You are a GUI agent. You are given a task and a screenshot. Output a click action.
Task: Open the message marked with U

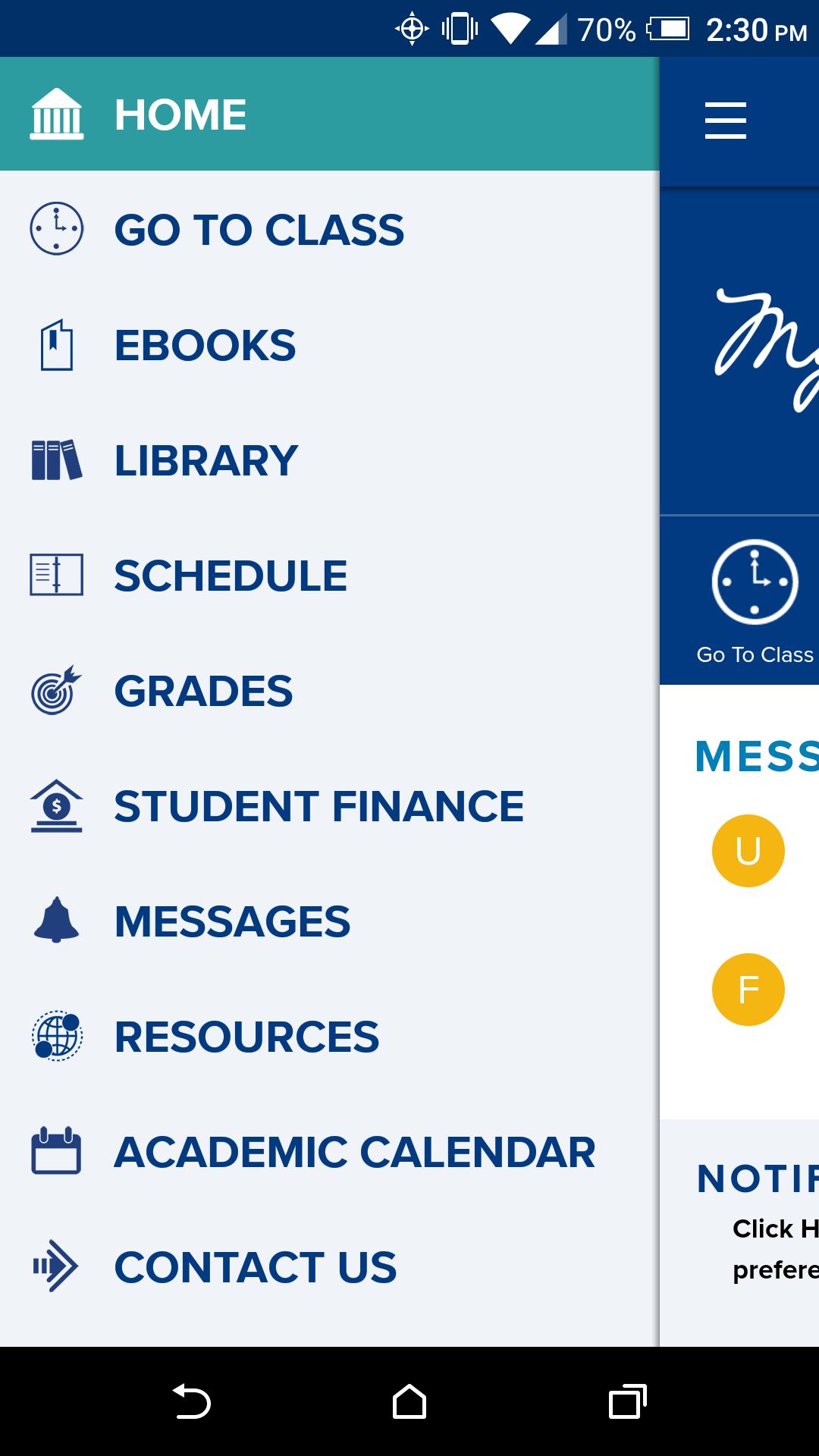coord(748,851)
